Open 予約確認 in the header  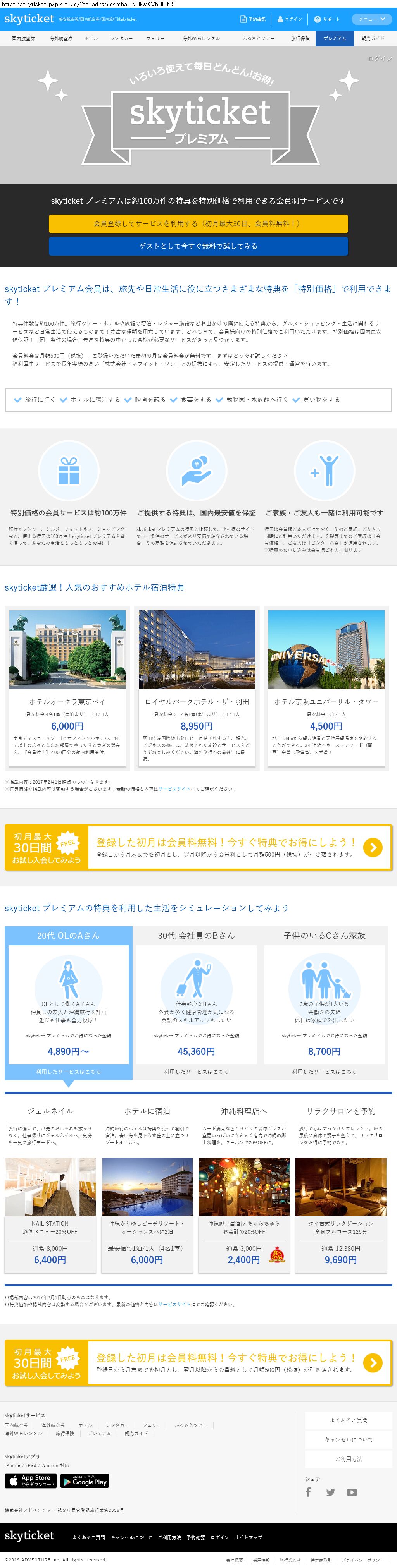coord(253,19)
